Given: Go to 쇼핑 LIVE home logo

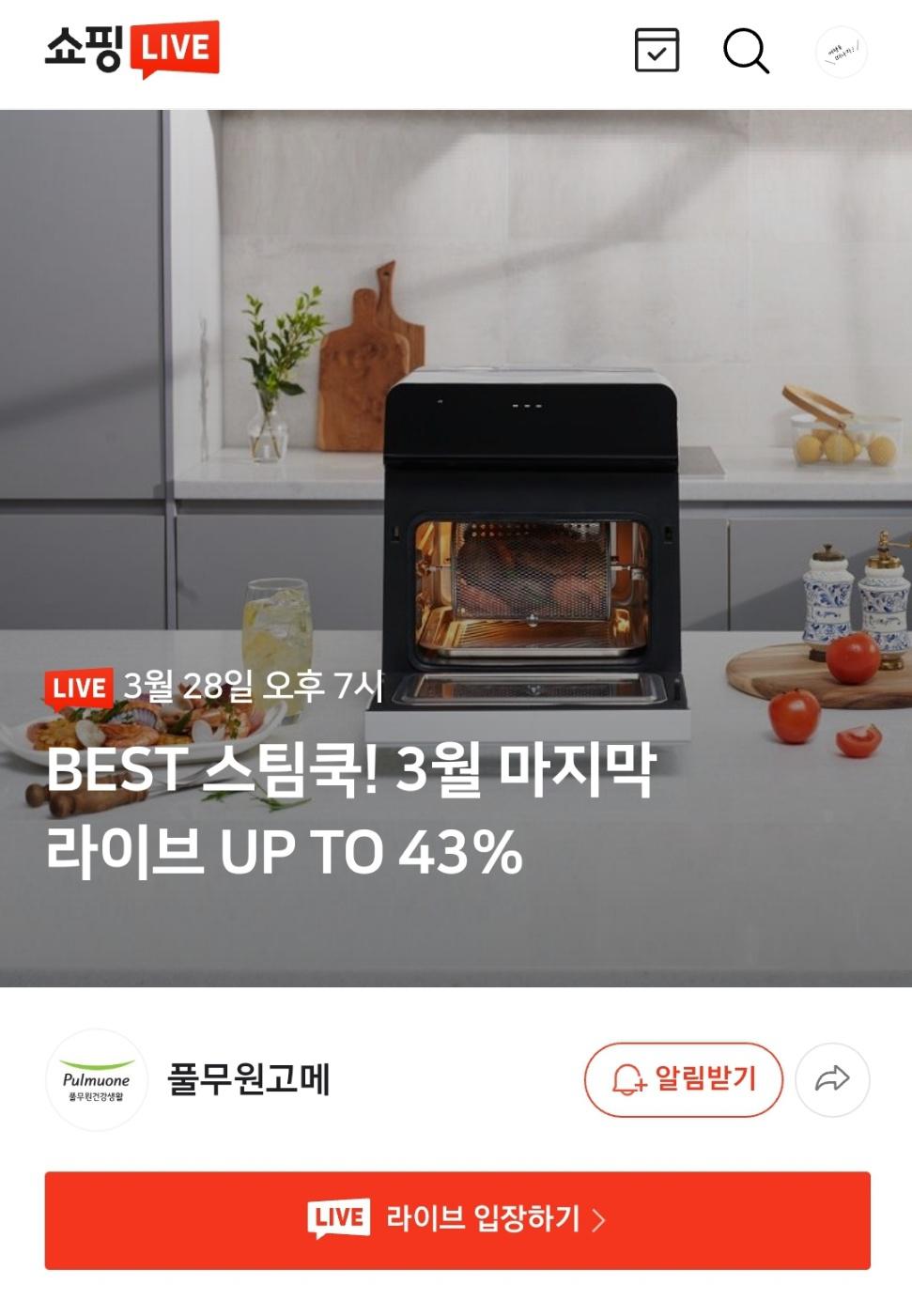Looking at the screenshot, I should click(131, 49).
